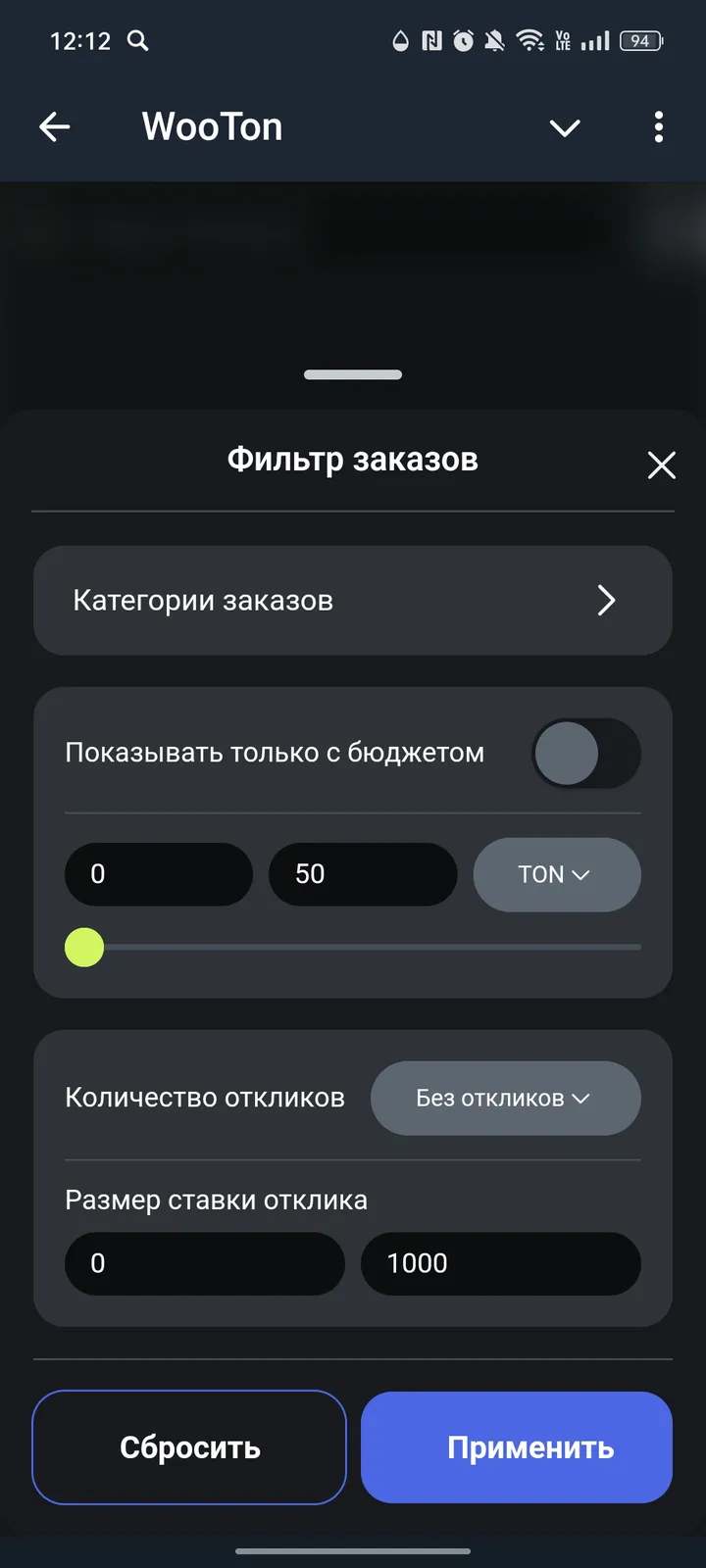Viewport: 706px width, 1568px height.
Task: Open search from the status bar
Action: point(137,41)
